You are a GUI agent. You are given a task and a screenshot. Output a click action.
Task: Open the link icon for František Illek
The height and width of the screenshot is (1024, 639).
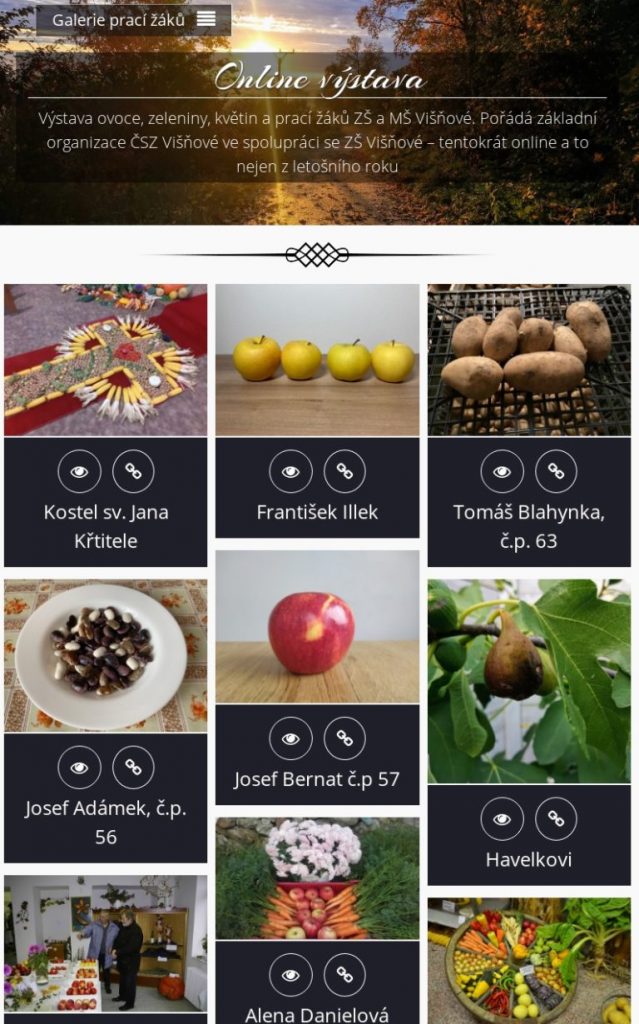[344, 471]
